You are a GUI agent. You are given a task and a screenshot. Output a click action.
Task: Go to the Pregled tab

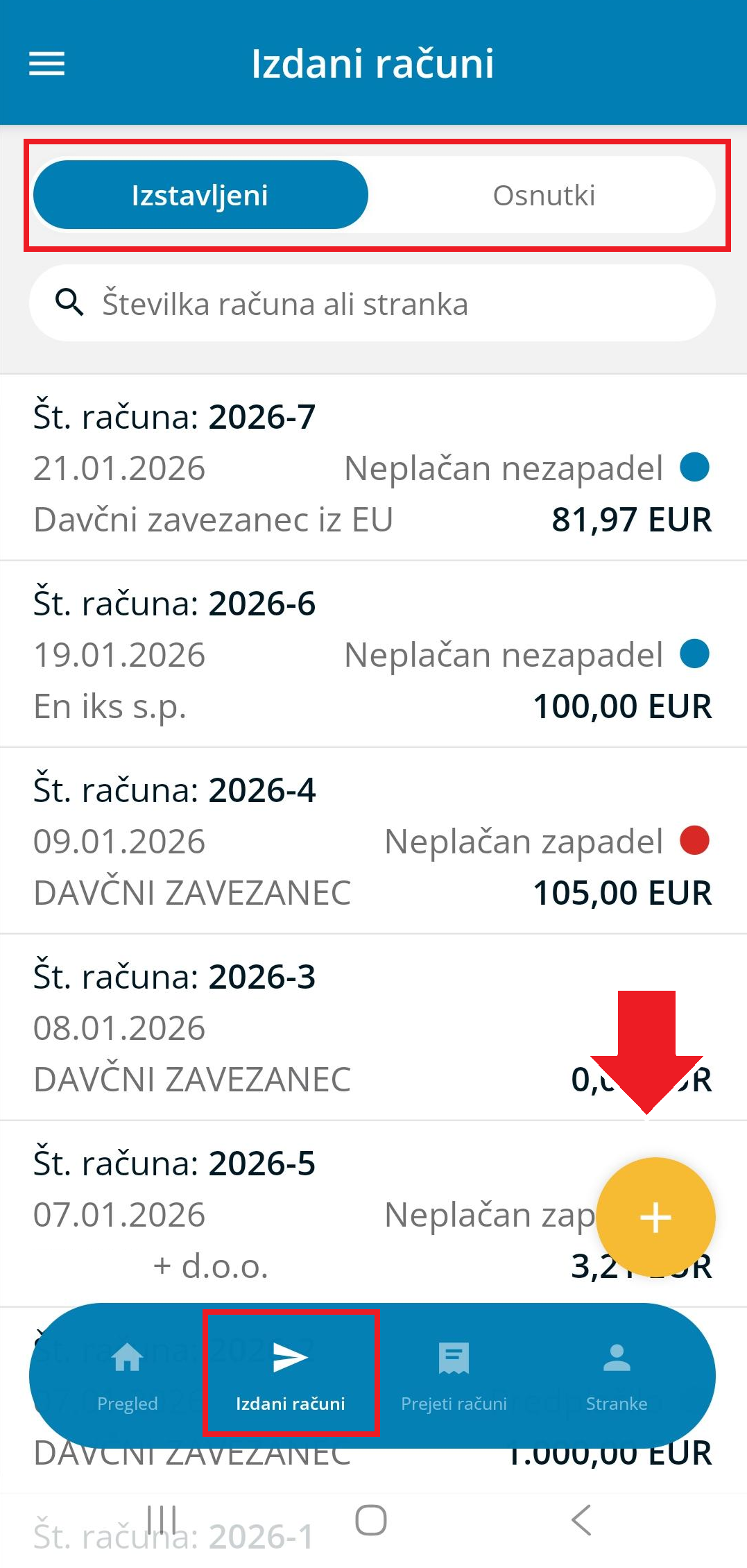click(128, 1375)
